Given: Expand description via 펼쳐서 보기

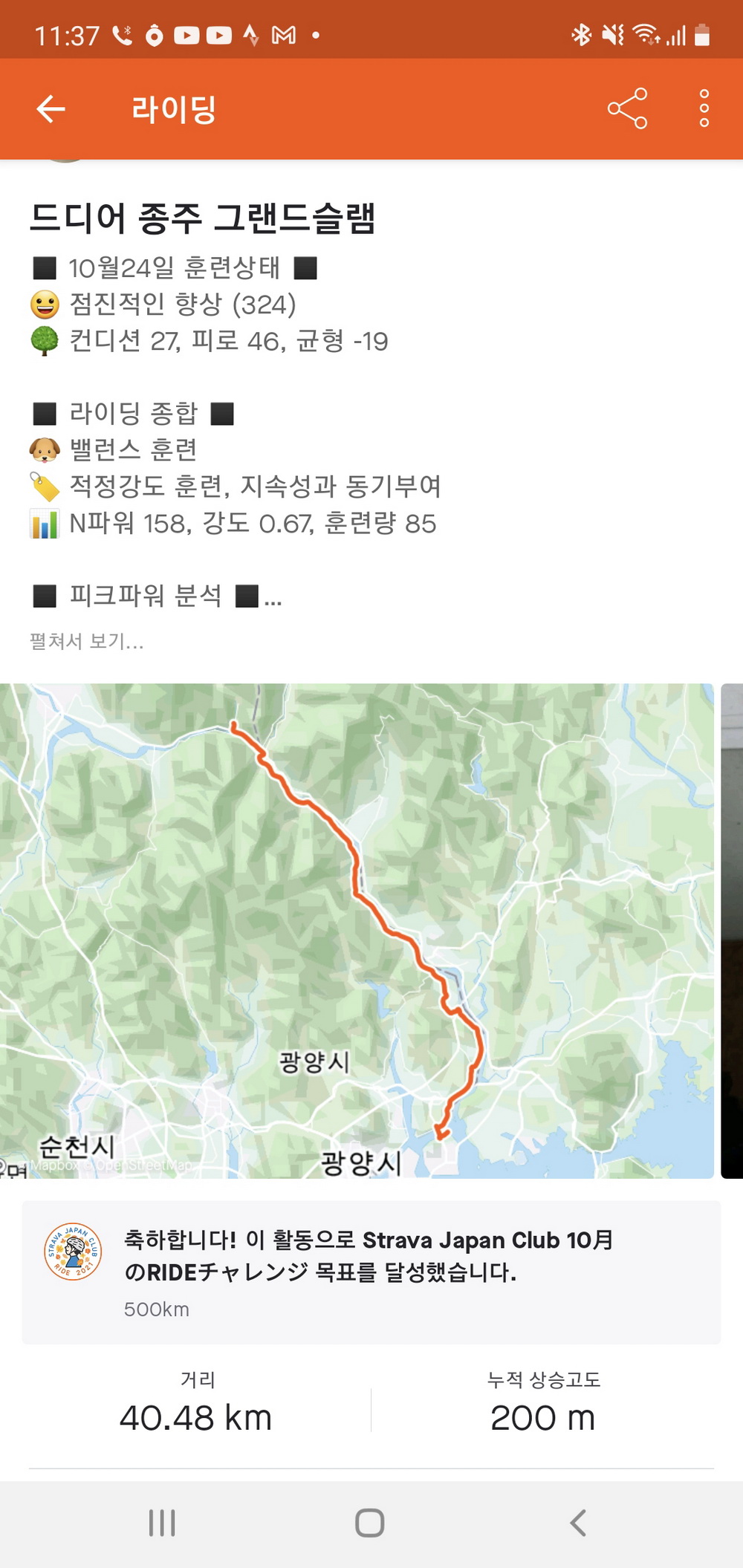Looking at the screenshot, I should click(87, 641).
